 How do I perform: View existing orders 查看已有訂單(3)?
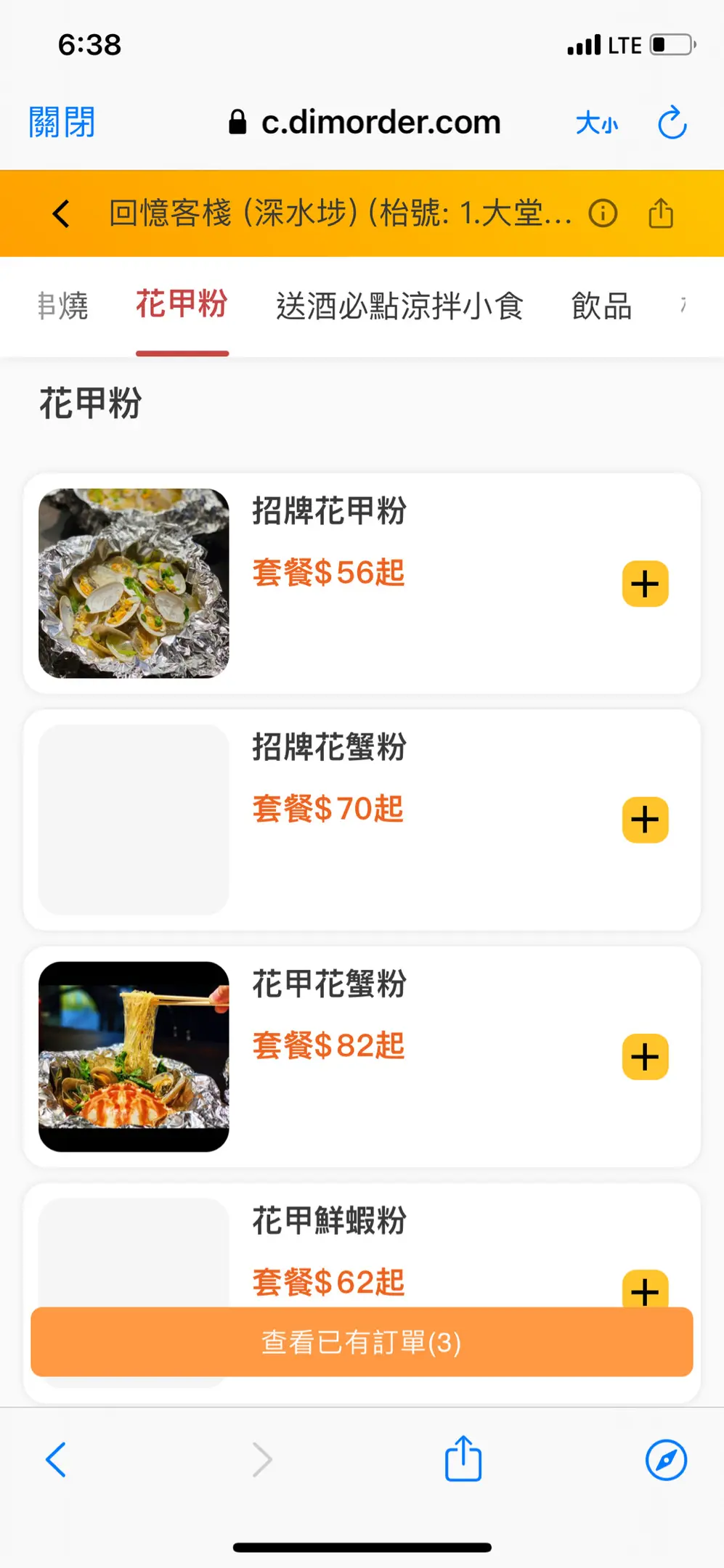[362, 1342]
